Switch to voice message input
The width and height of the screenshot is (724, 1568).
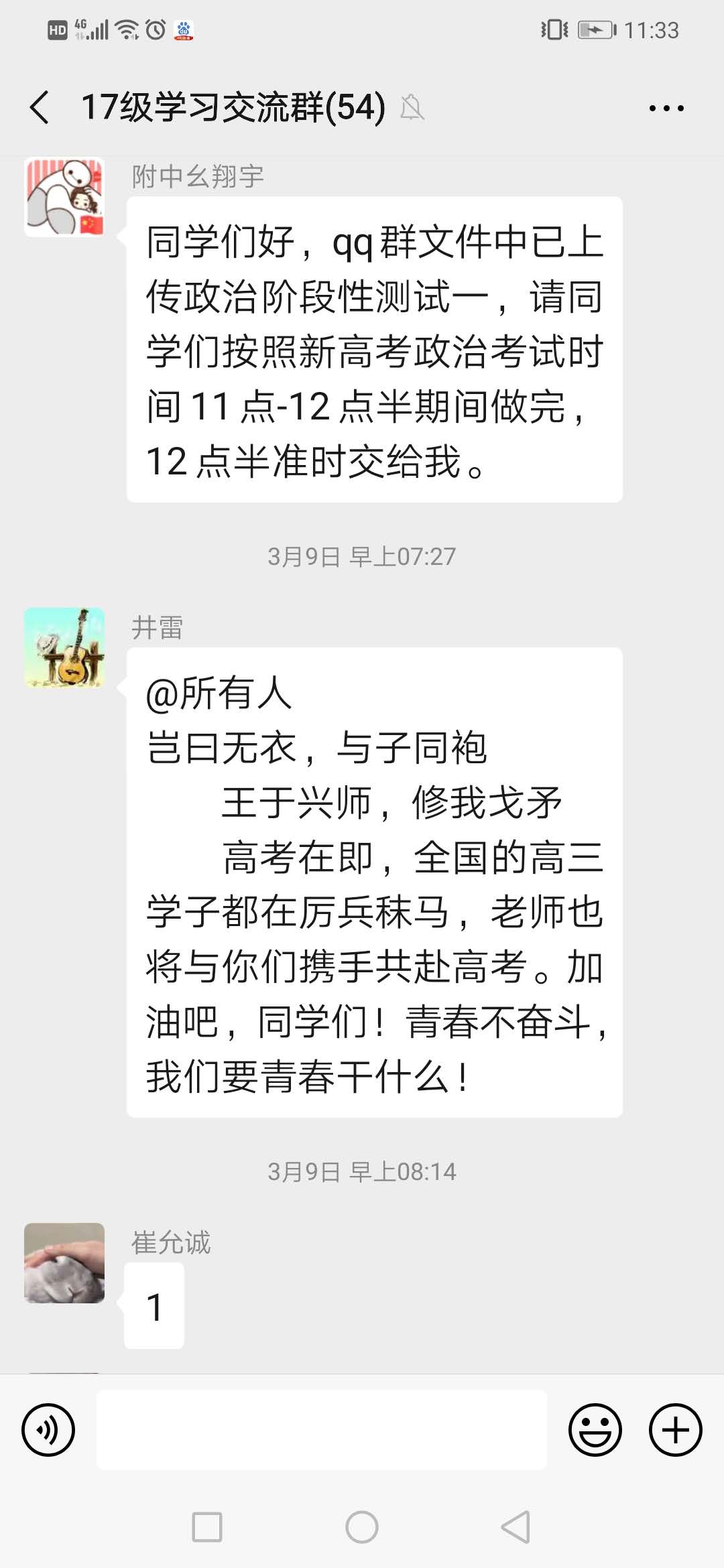pyautogui.click(x=48, y=1429)
